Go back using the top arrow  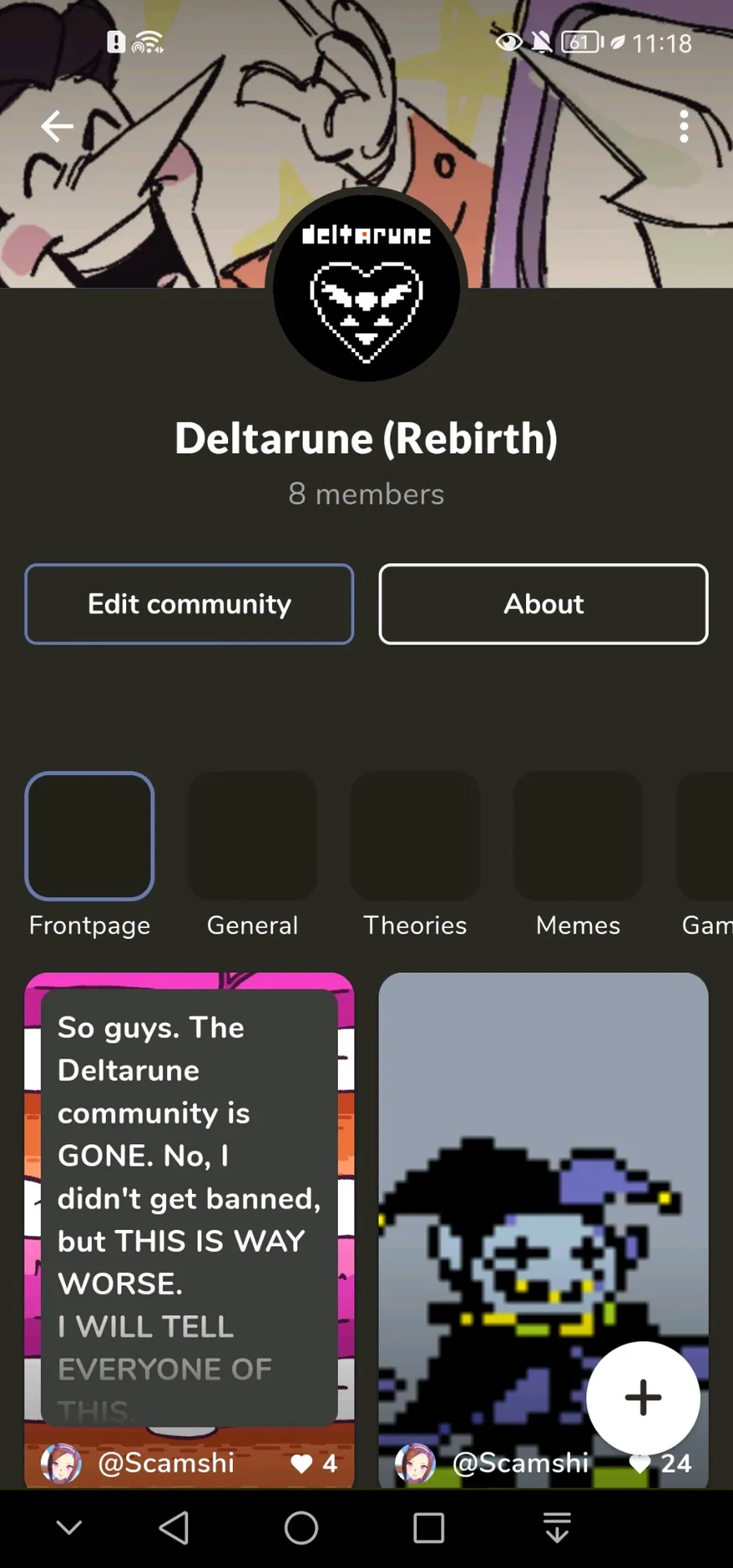click(57, 126)
